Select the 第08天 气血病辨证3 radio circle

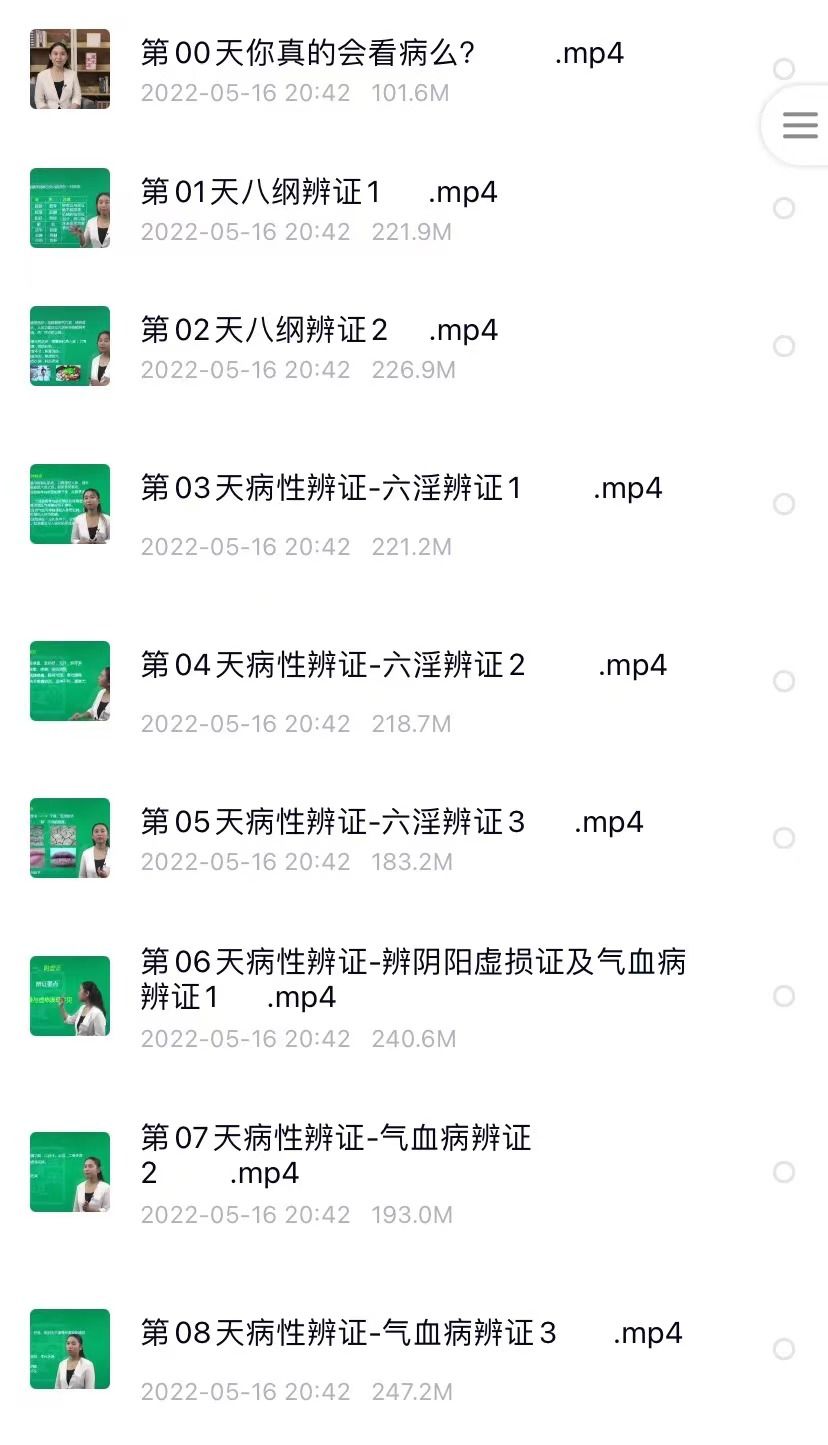tap(784, 1349)
